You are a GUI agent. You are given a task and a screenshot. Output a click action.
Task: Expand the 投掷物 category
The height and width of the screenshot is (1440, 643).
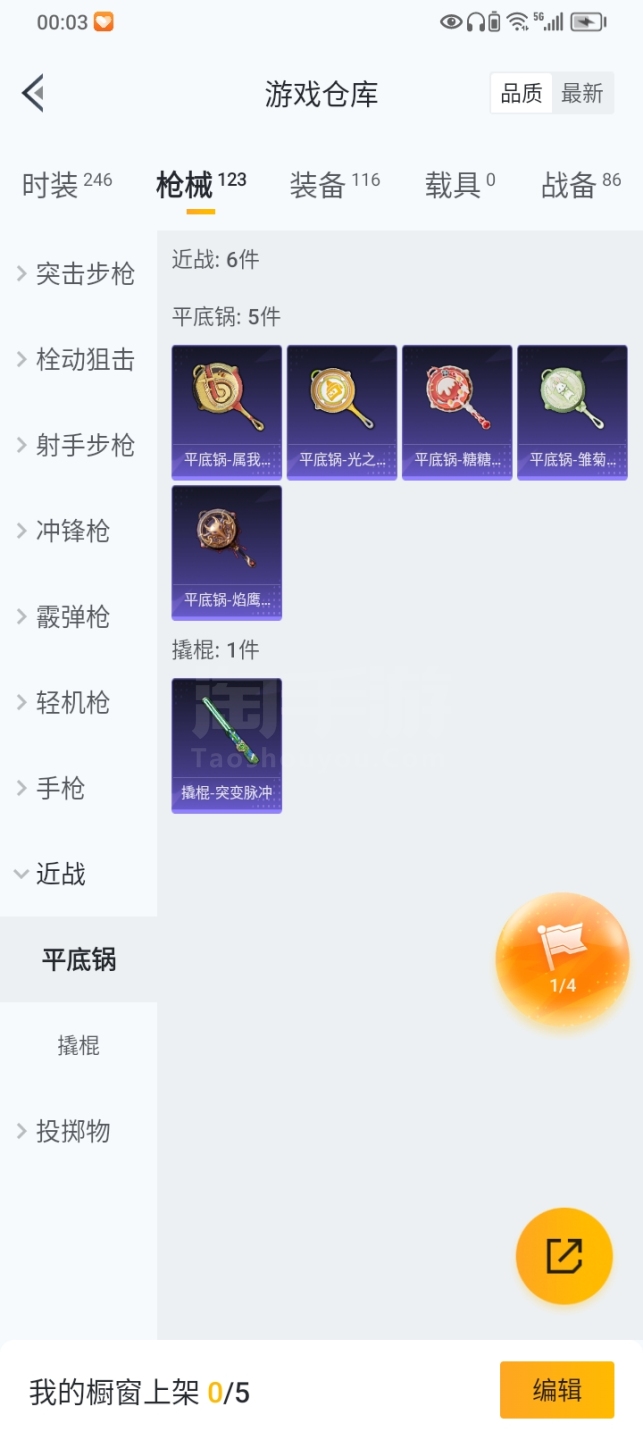coord(78,1131)
